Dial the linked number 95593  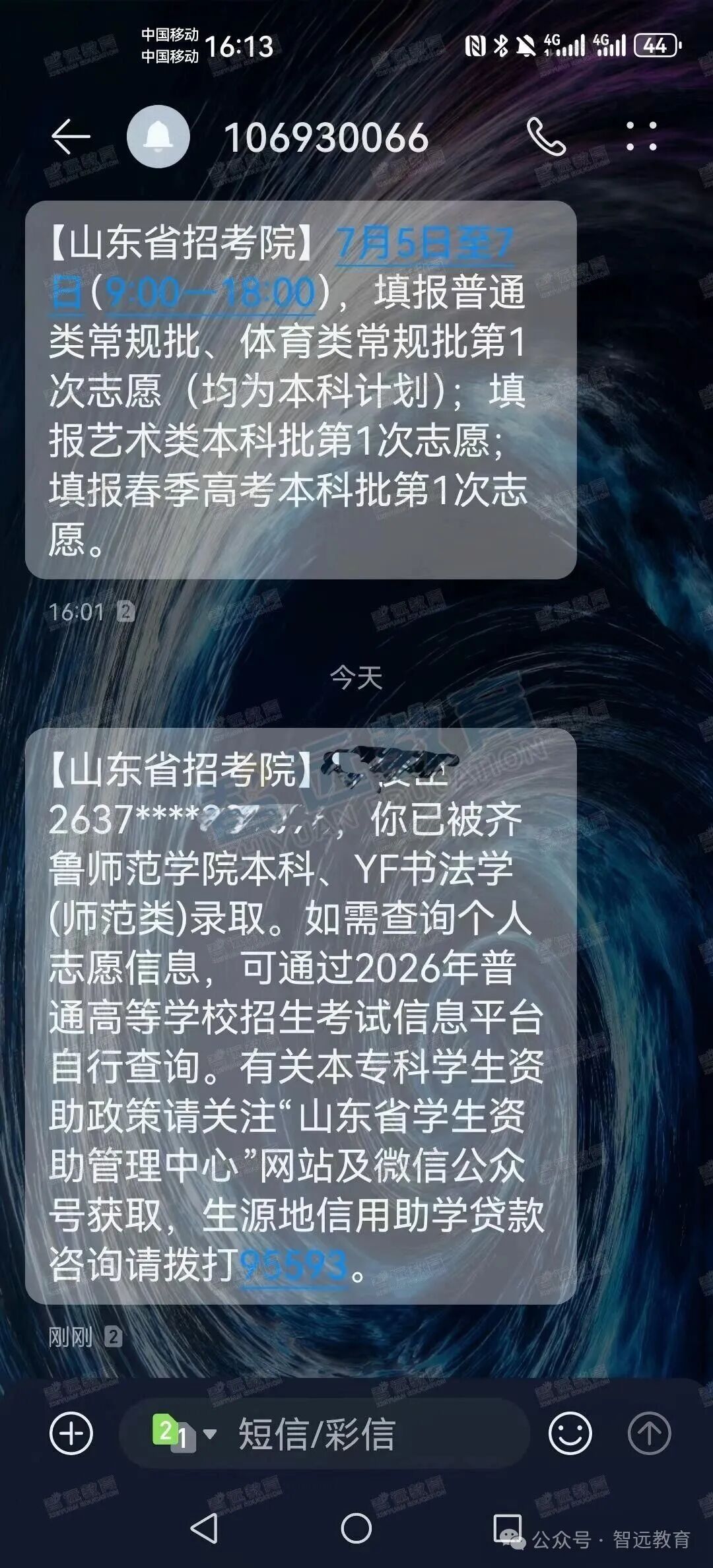point(293,1265)
